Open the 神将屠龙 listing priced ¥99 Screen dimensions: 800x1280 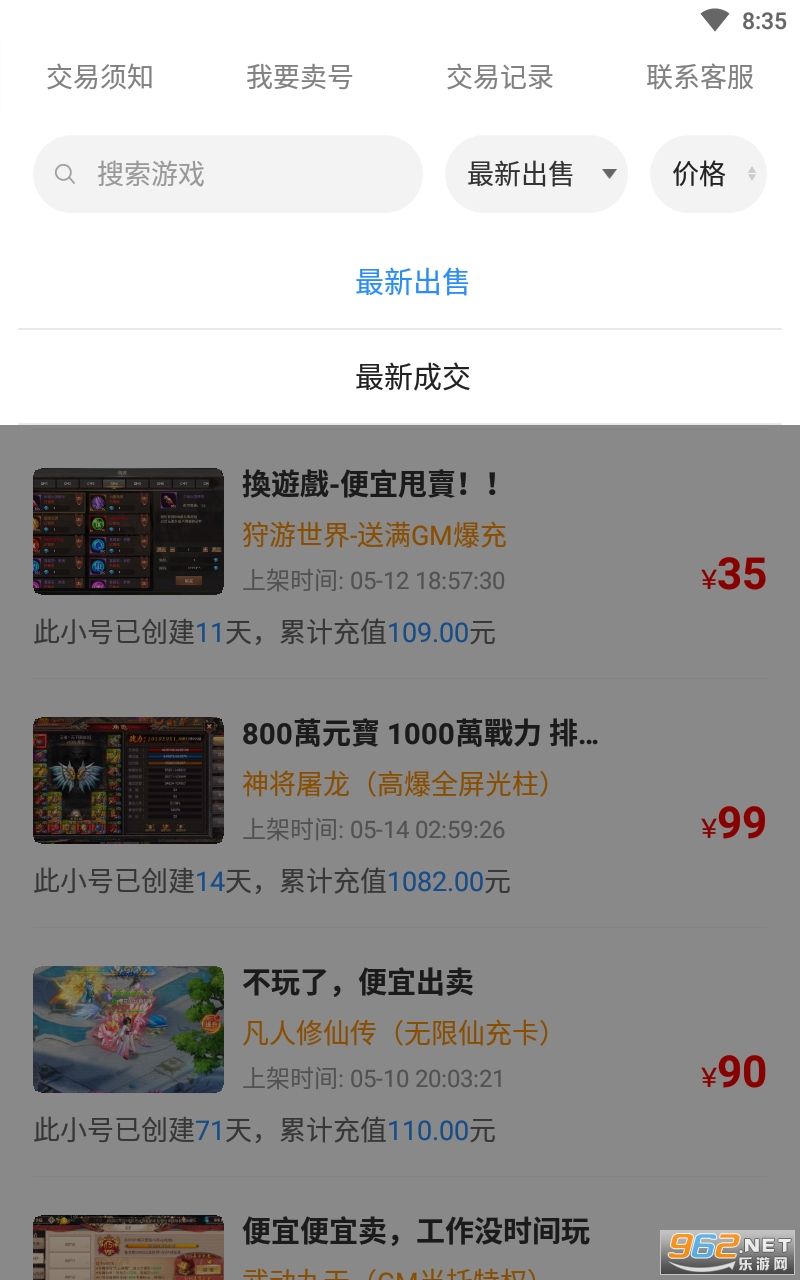click(400, 803)
